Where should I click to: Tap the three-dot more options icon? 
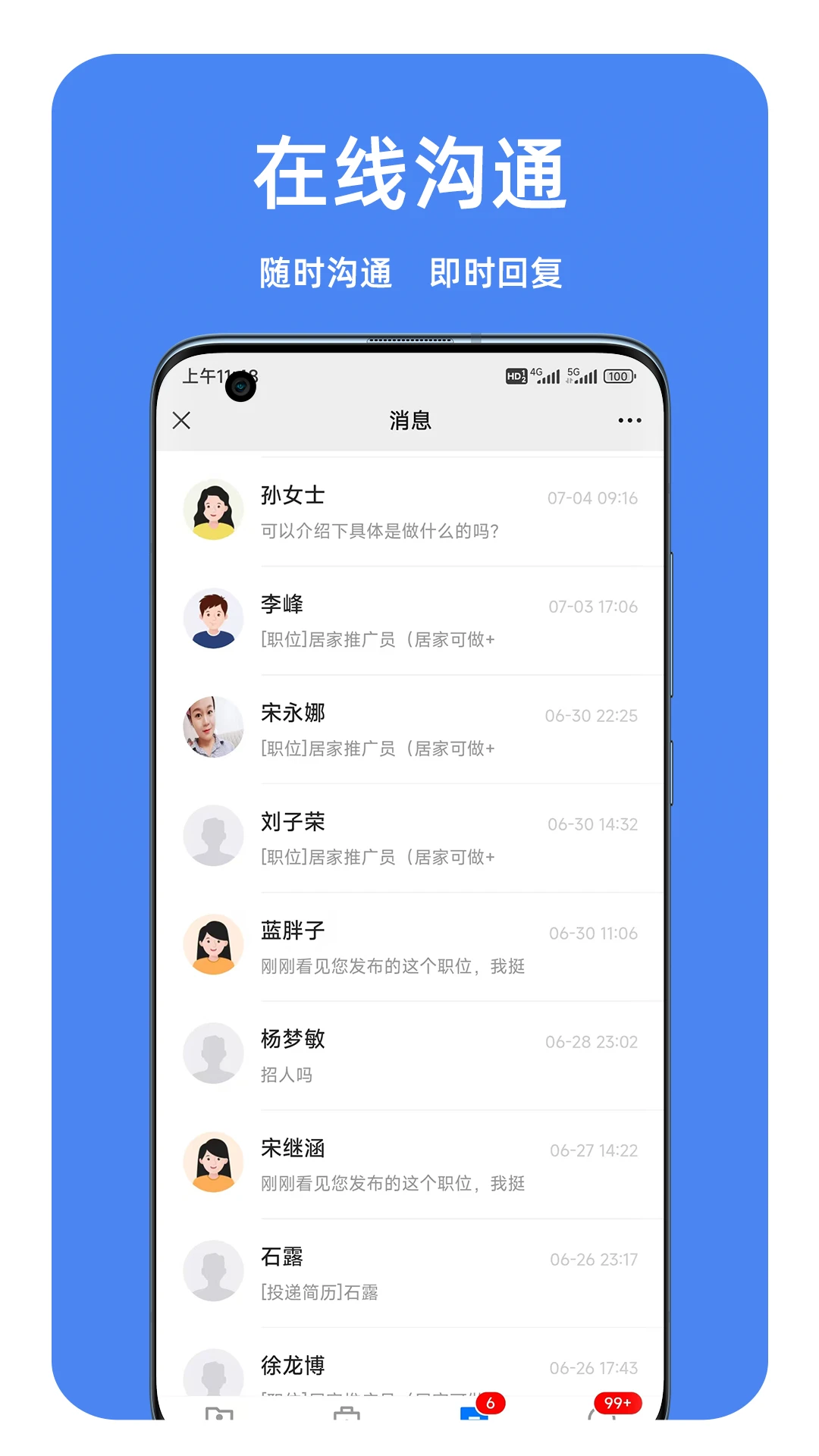point(628,420)
